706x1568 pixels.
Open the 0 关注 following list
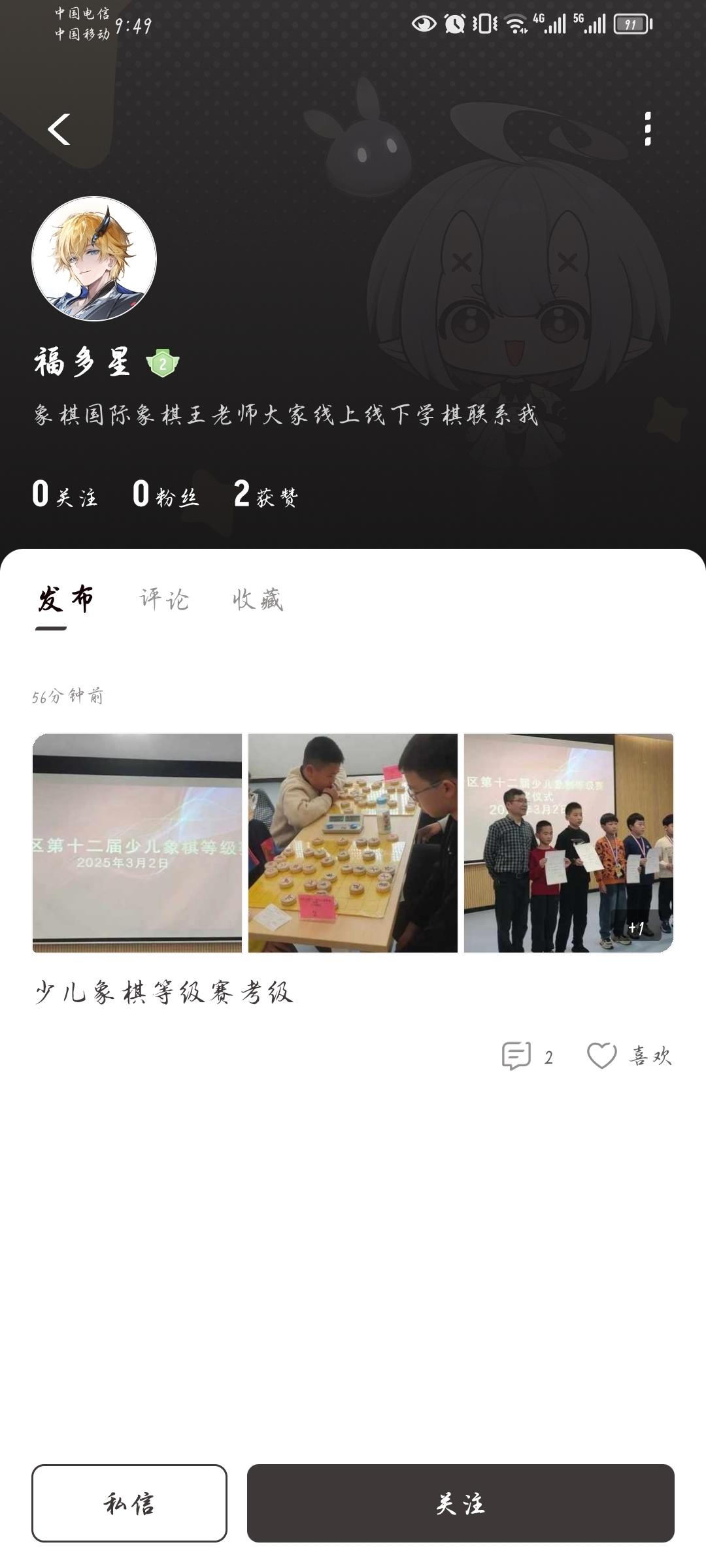pos(65,495)
